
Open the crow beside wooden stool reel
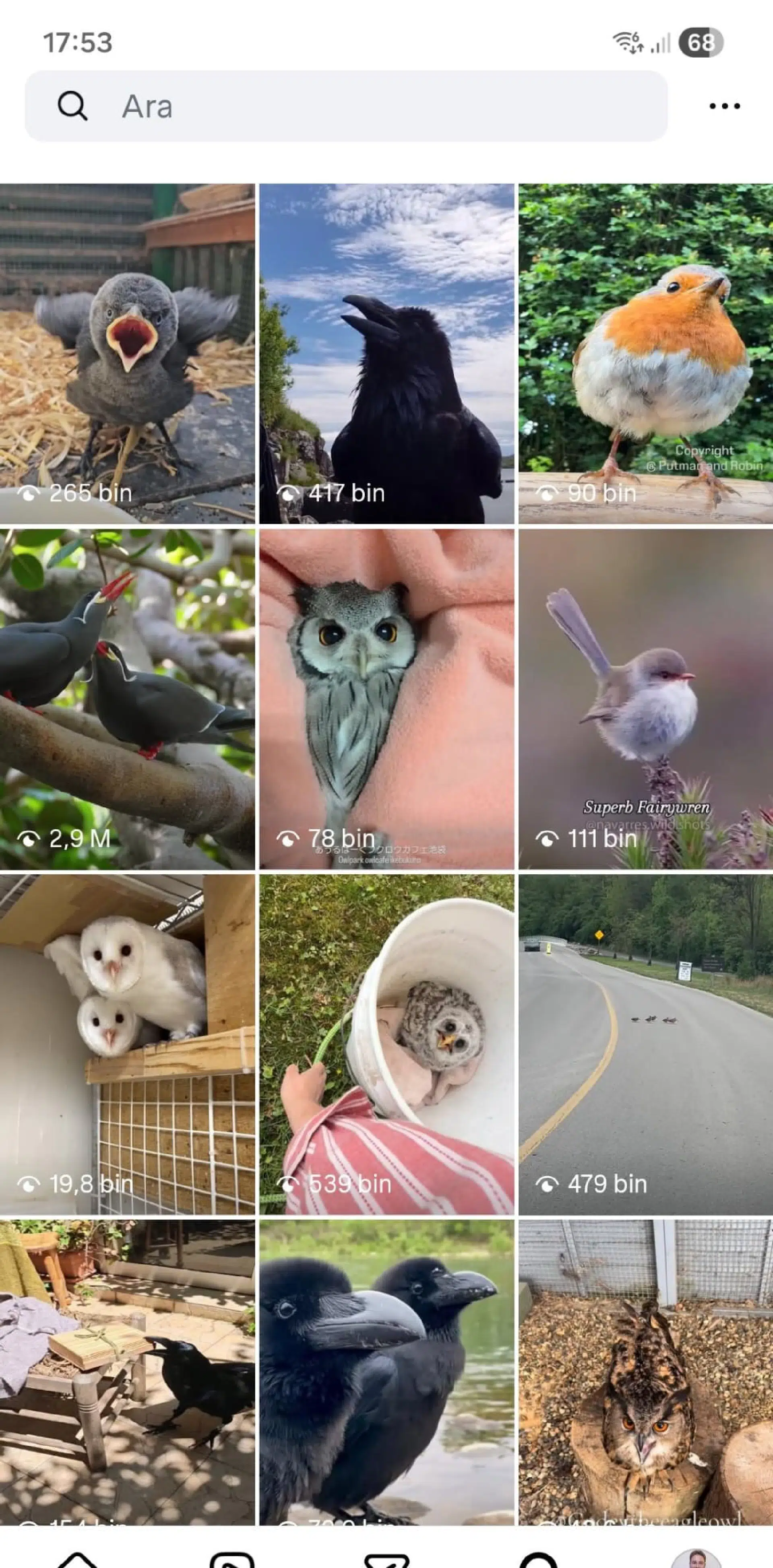tap(127, 1372)
